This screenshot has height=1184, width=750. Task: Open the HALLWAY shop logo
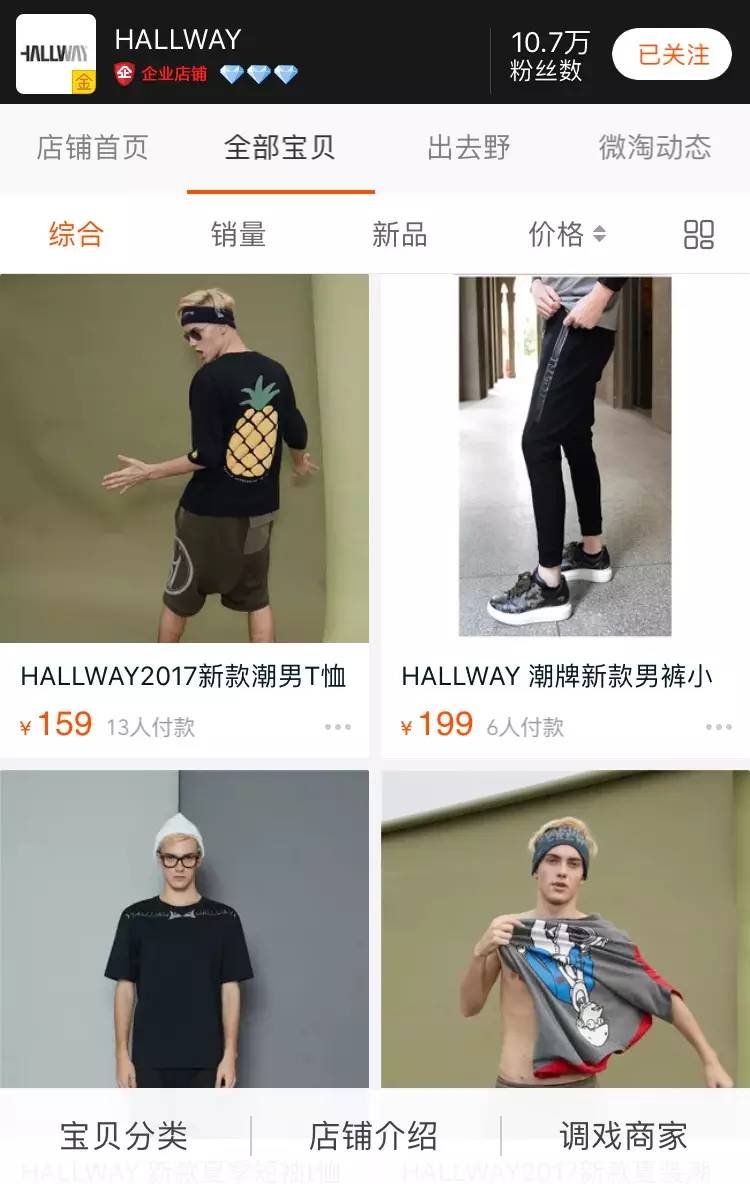coord(55,55)
